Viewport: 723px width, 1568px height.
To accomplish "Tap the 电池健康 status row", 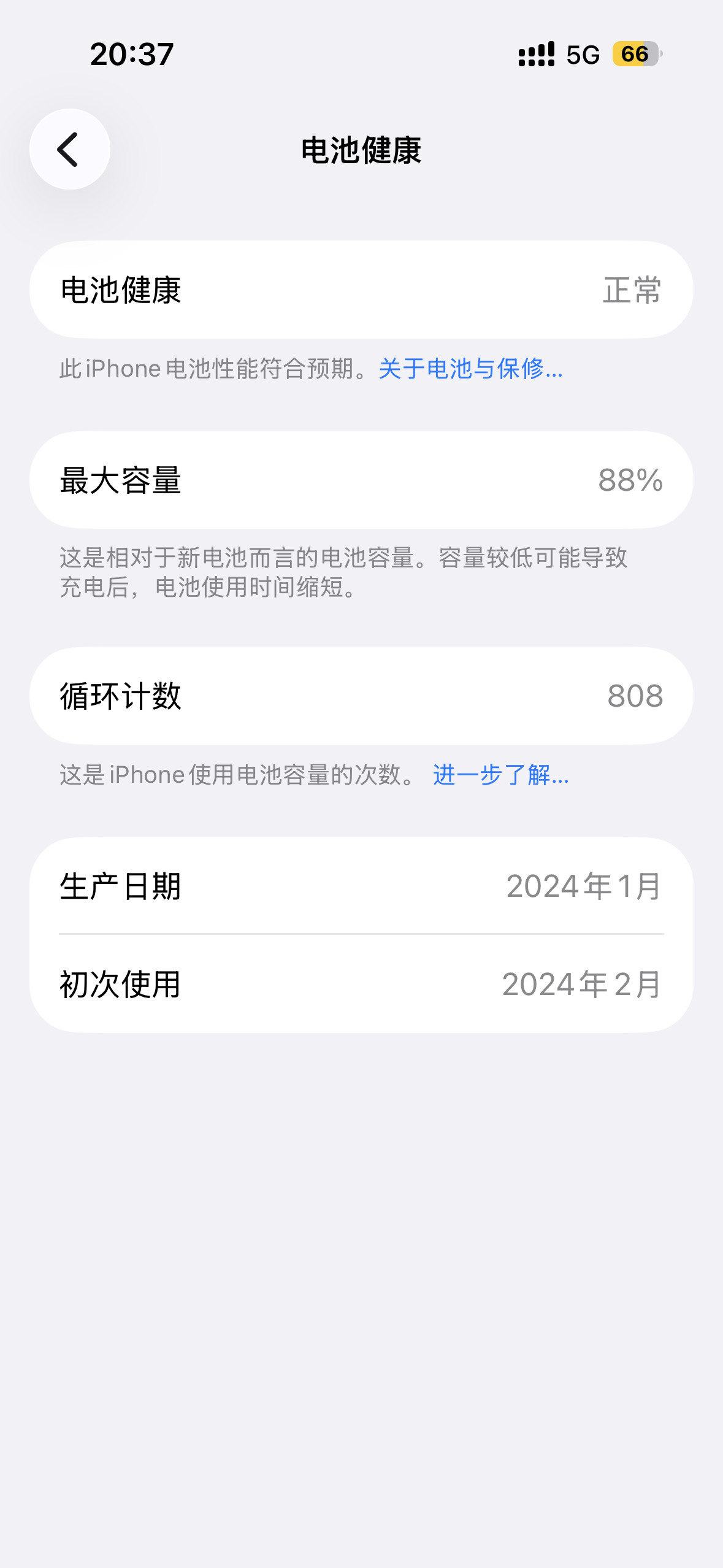I will (x=361, y=289).
